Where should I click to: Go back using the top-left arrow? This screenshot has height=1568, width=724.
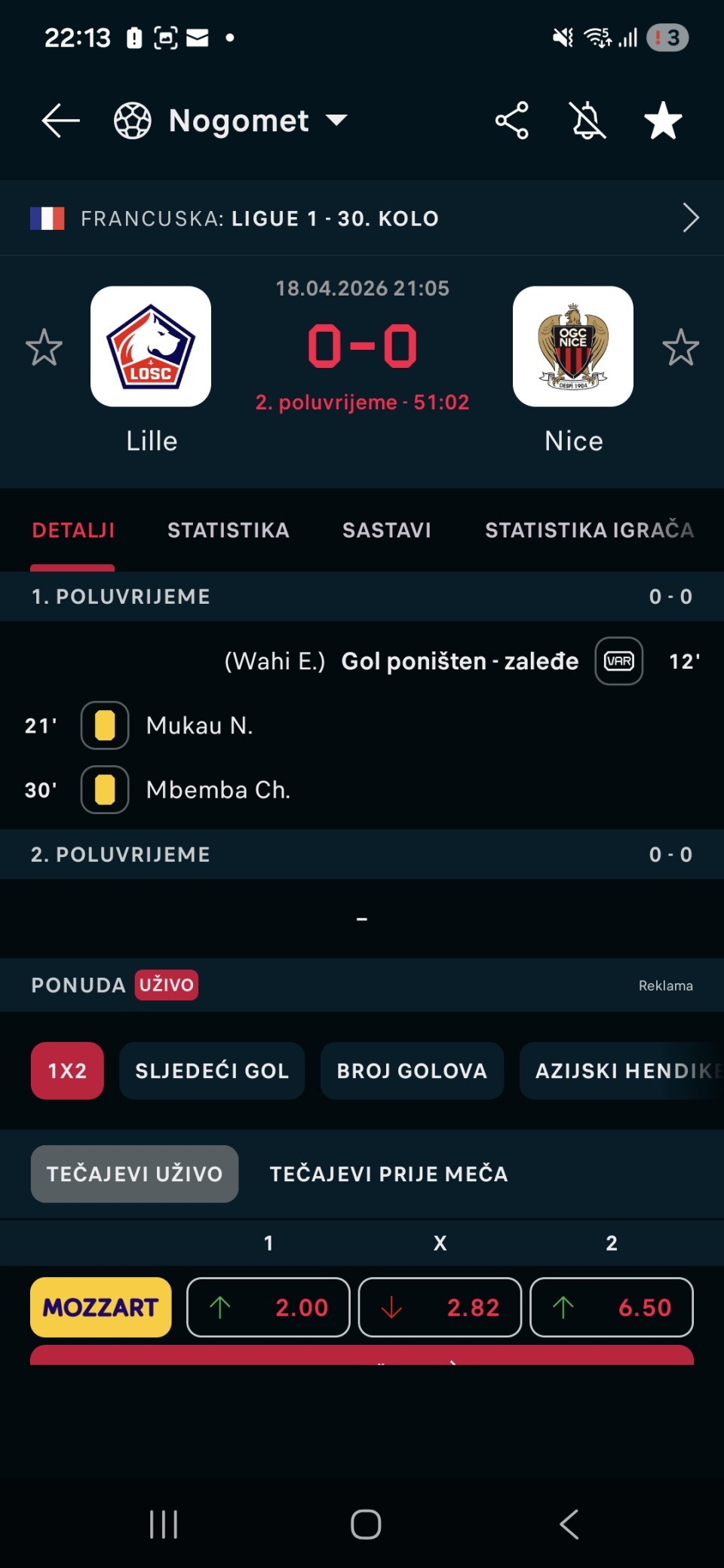click(60, 121)
